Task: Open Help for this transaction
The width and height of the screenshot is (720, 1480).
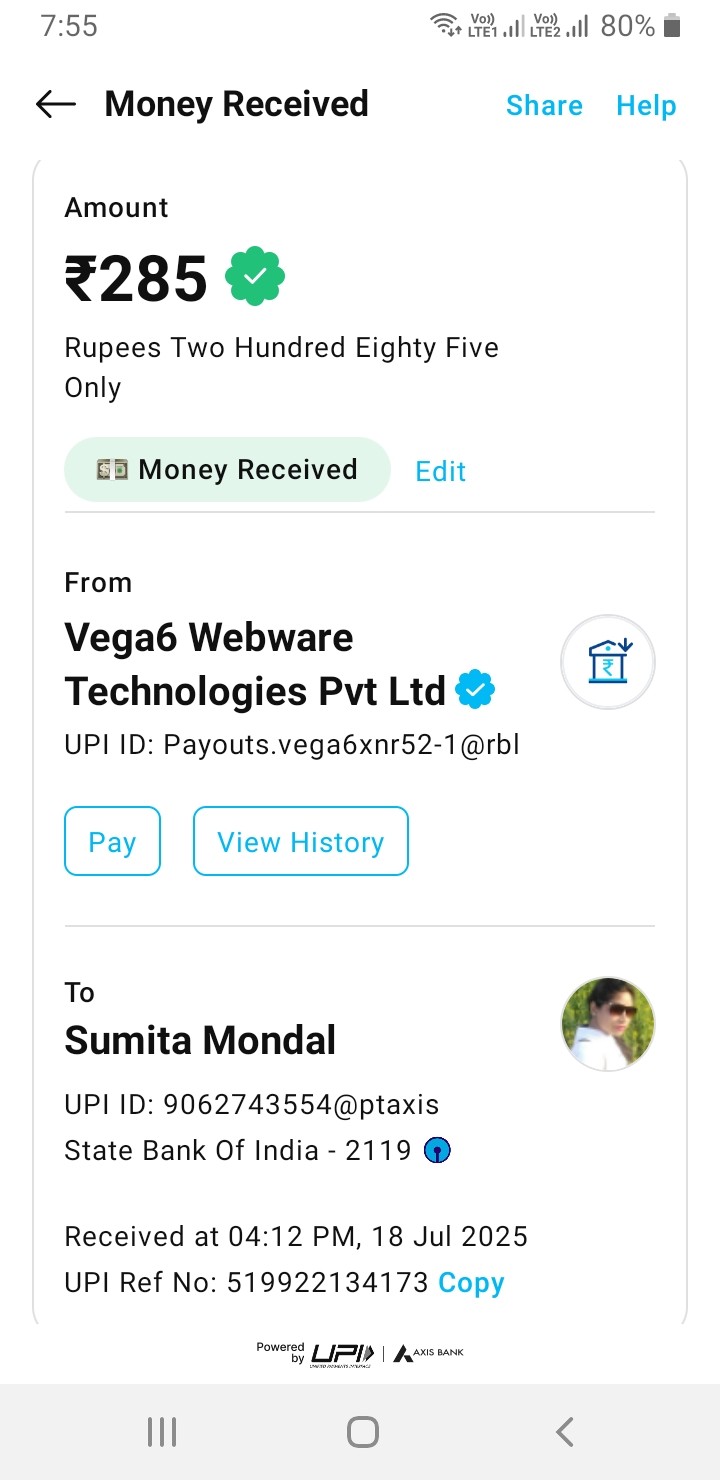Action: [x=646, y=105]
